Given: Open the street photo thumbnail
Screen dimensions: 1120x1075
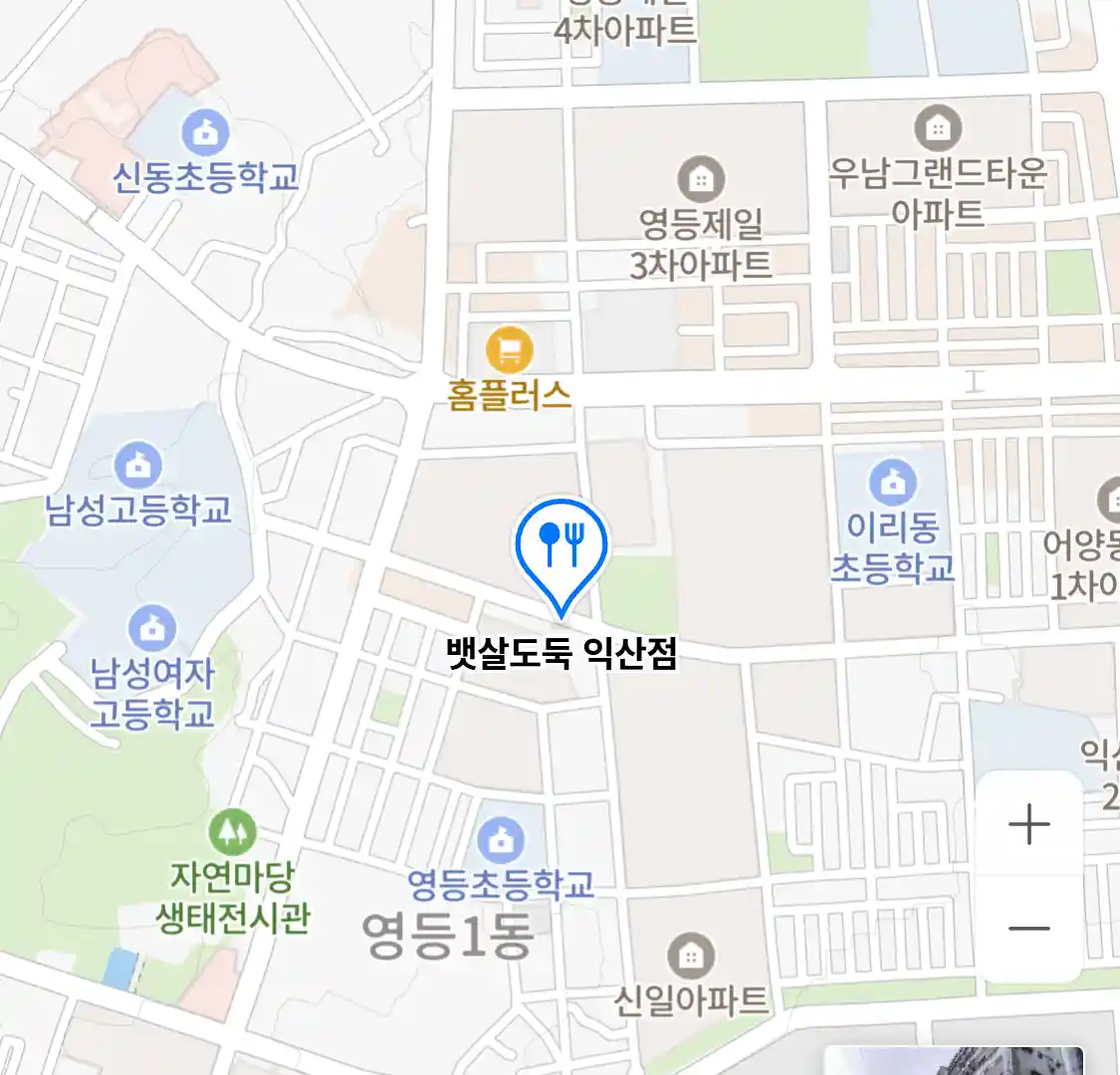Looking at the screenshot, I should pos(953,1060).
